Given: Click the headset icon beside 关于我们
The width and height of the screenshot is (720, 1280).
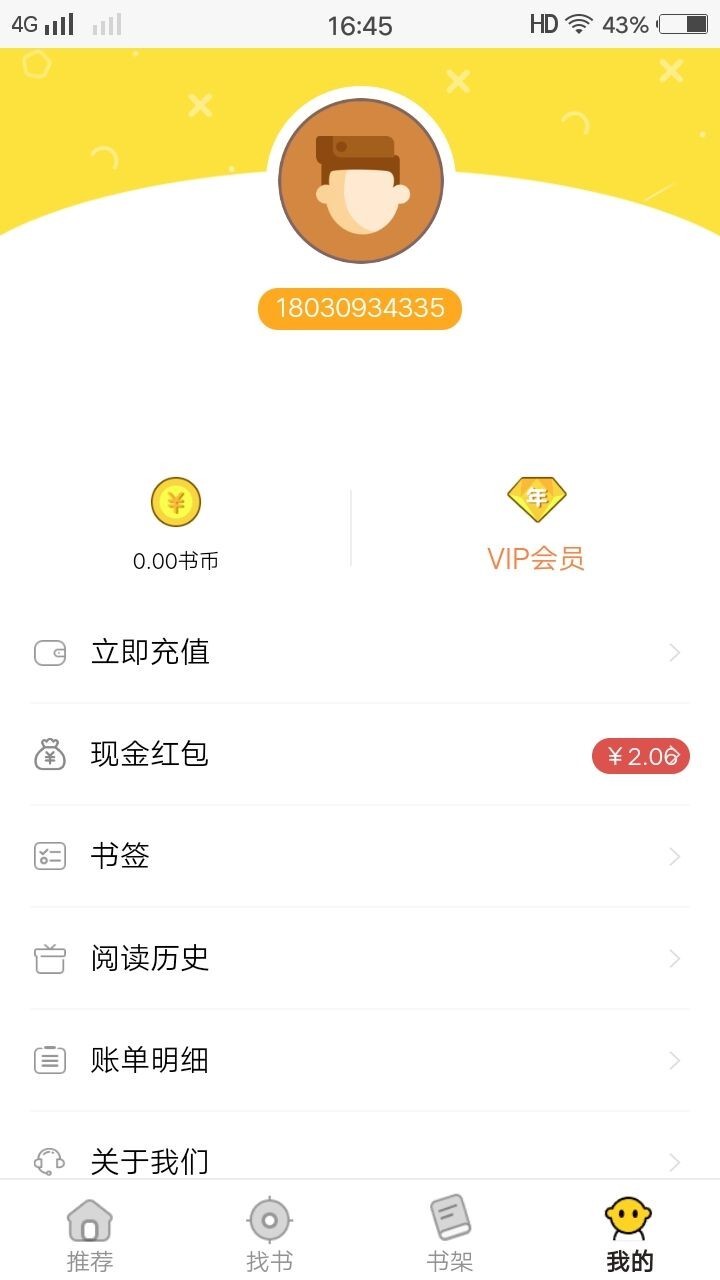Looking at the screenshot, I should [49, 1160].
